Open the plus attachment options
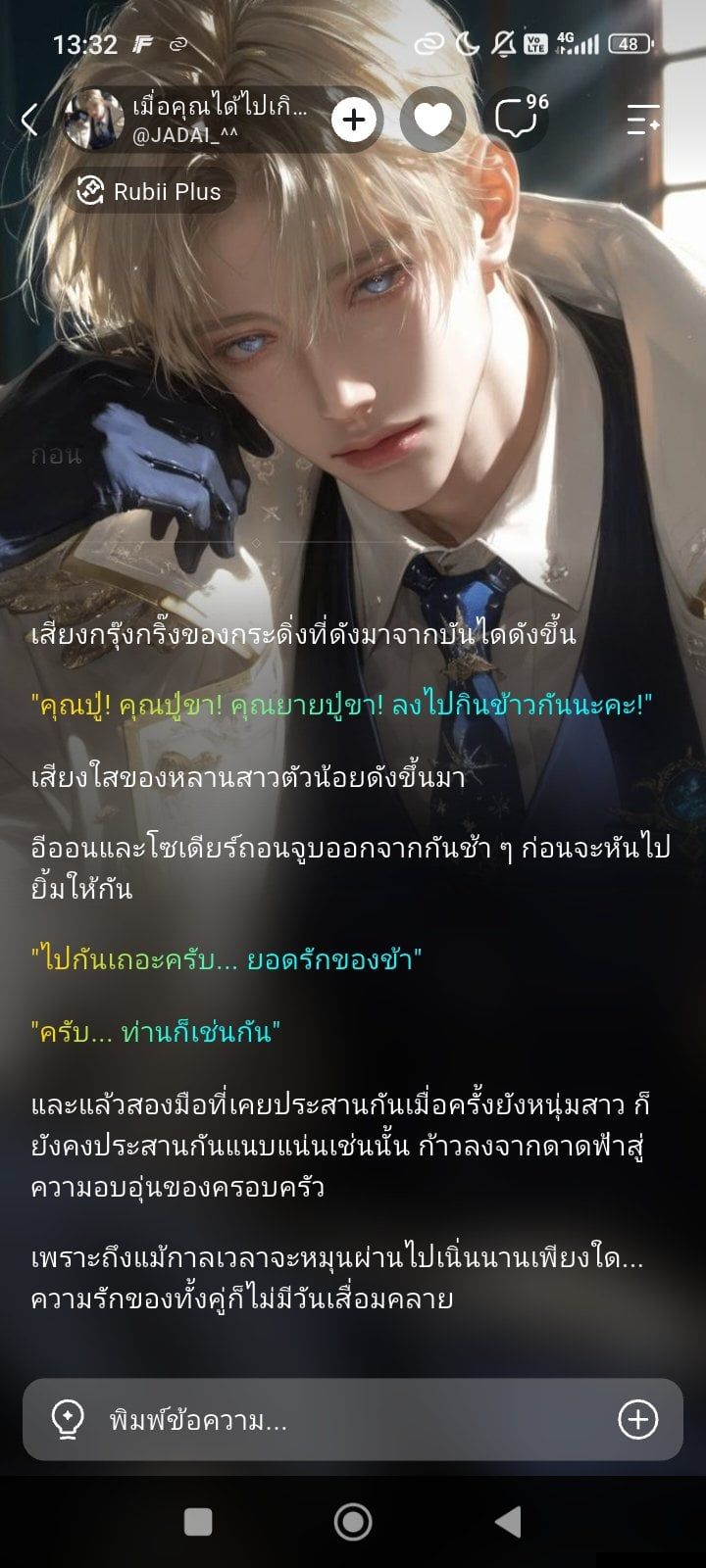The height and width of the screenshot is (1568, 706). coord(637,1419)
